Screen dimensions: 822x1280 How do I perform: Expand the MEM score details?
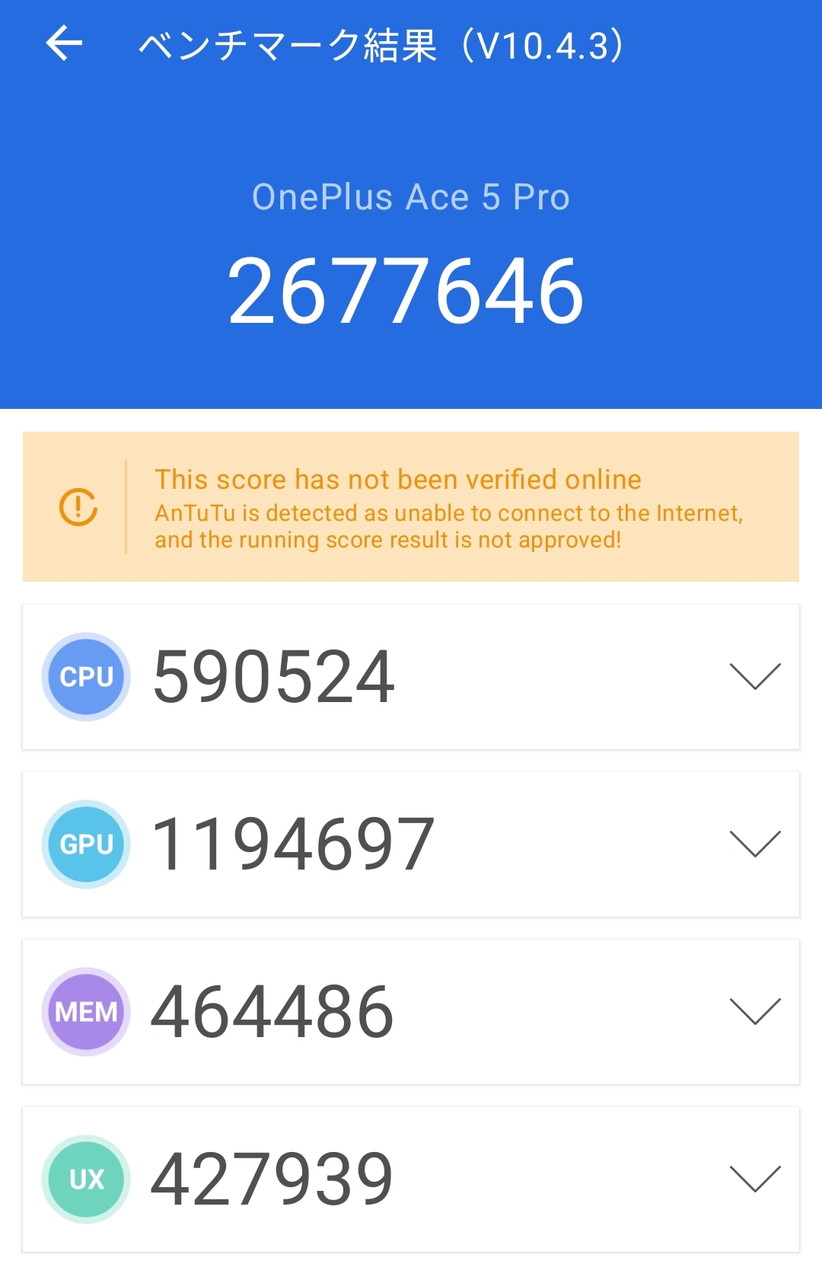(755, 1012)
